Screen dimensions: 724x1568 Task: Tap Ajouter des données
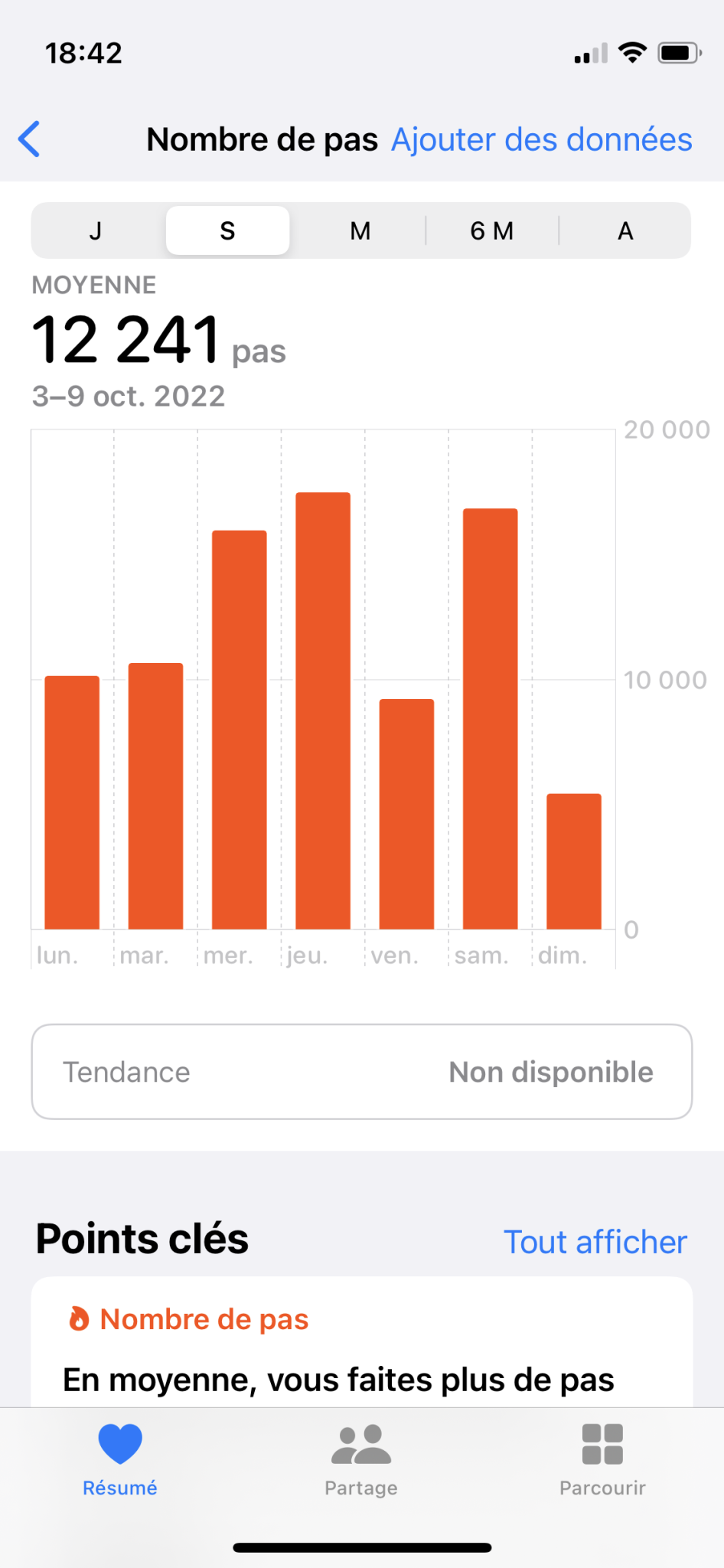(x=542, y=140)
